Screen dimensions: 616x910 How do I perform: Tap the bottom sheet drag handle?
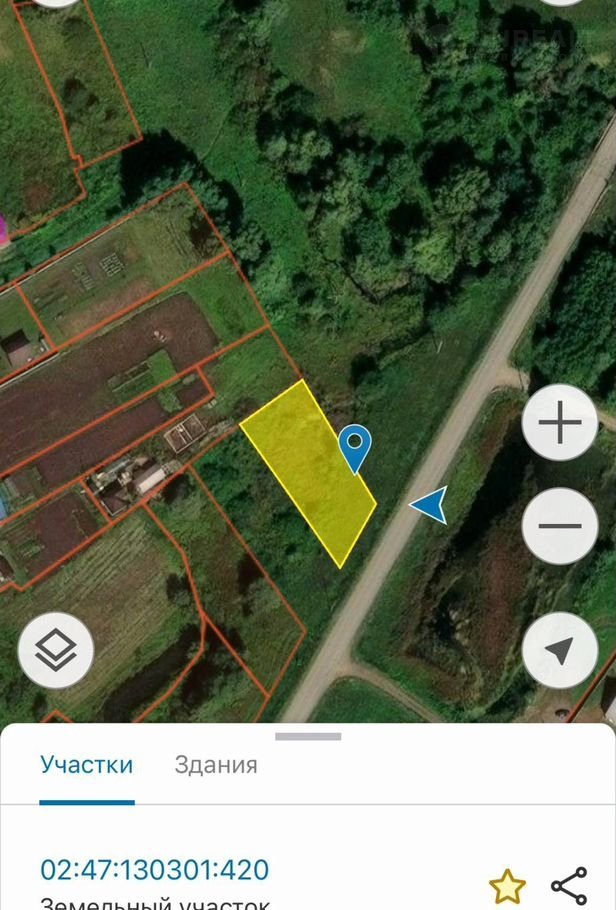[308, 737]
